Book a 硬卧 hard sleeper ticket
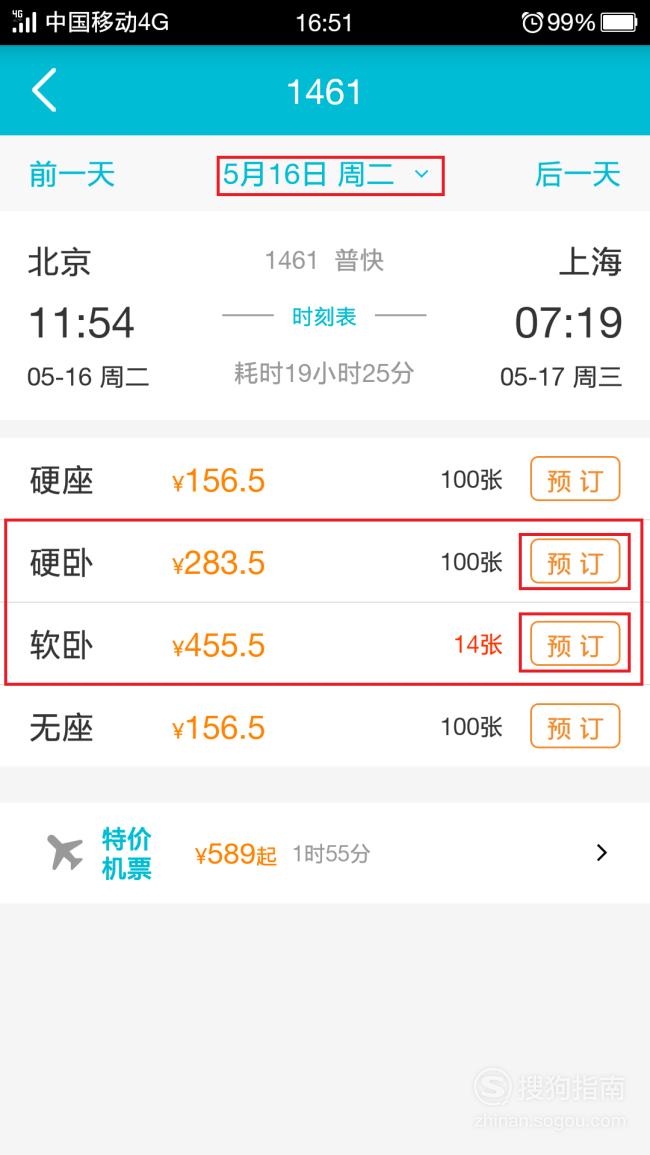 coord(575,562)
